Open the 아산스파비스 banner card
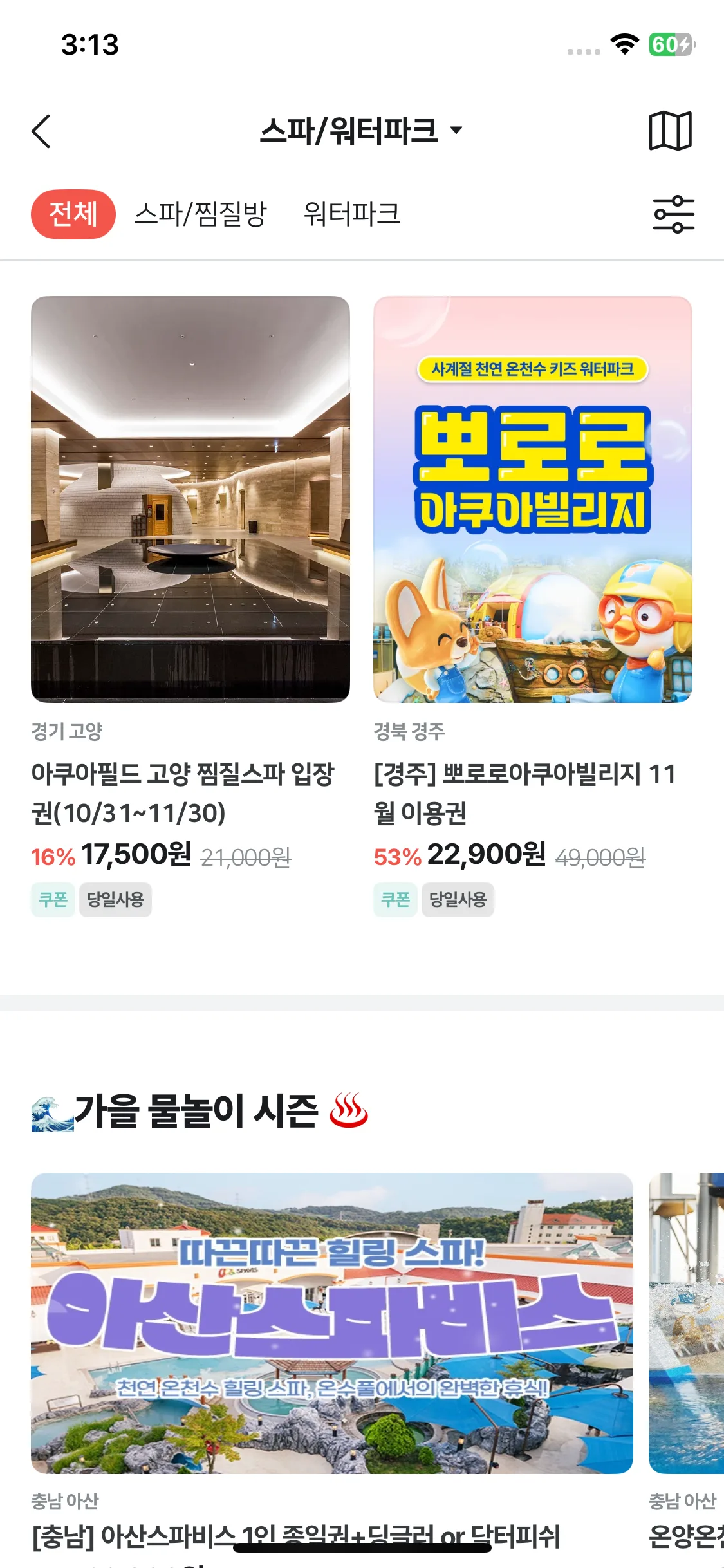The image size is (724, 1568). tap(331, 1323)
